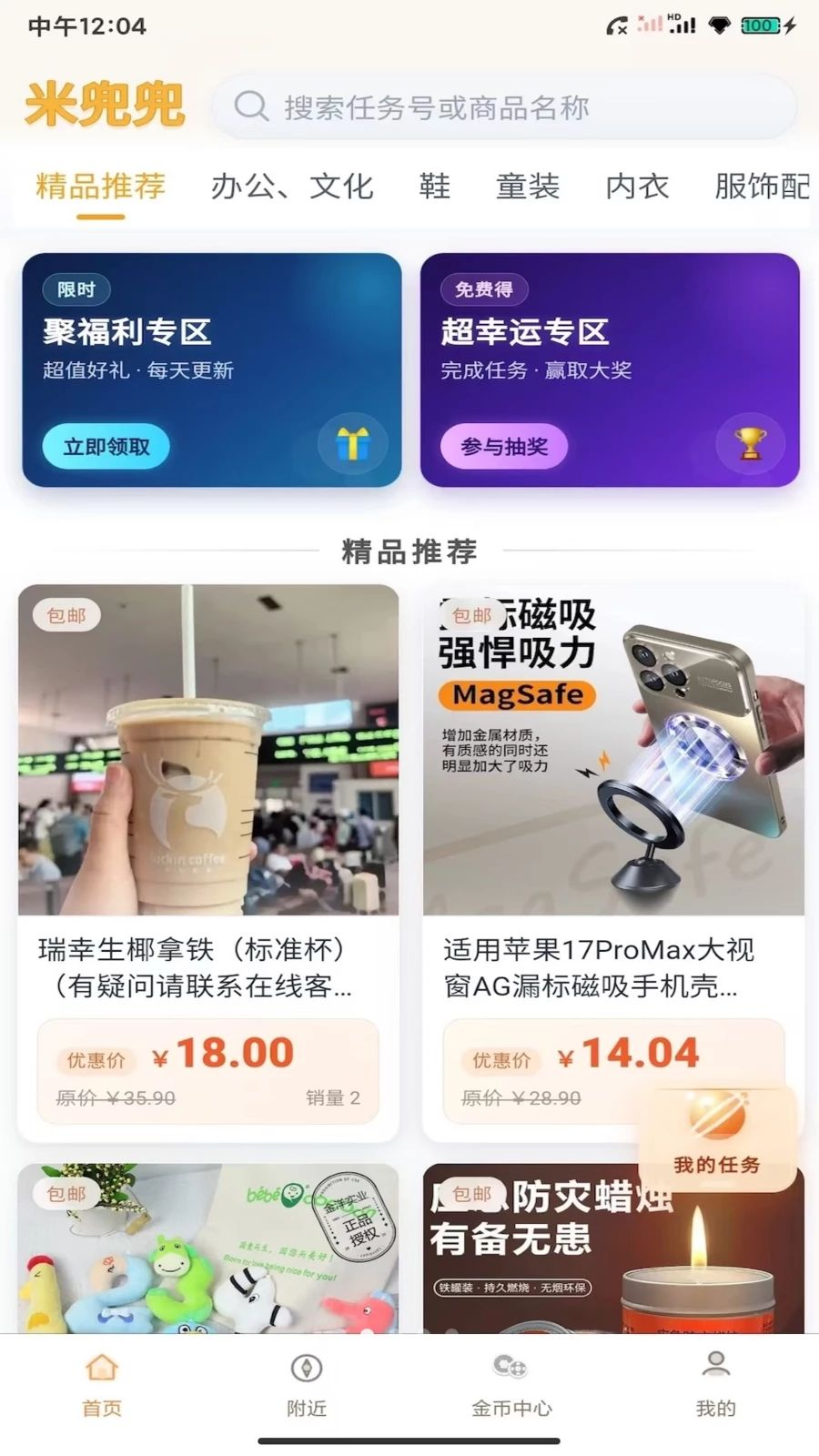Viewport: 819px width, 1456px height.
Task: Open the 苹果17ProMax磁吸手机壳 product card
Action: click(613, 863)
